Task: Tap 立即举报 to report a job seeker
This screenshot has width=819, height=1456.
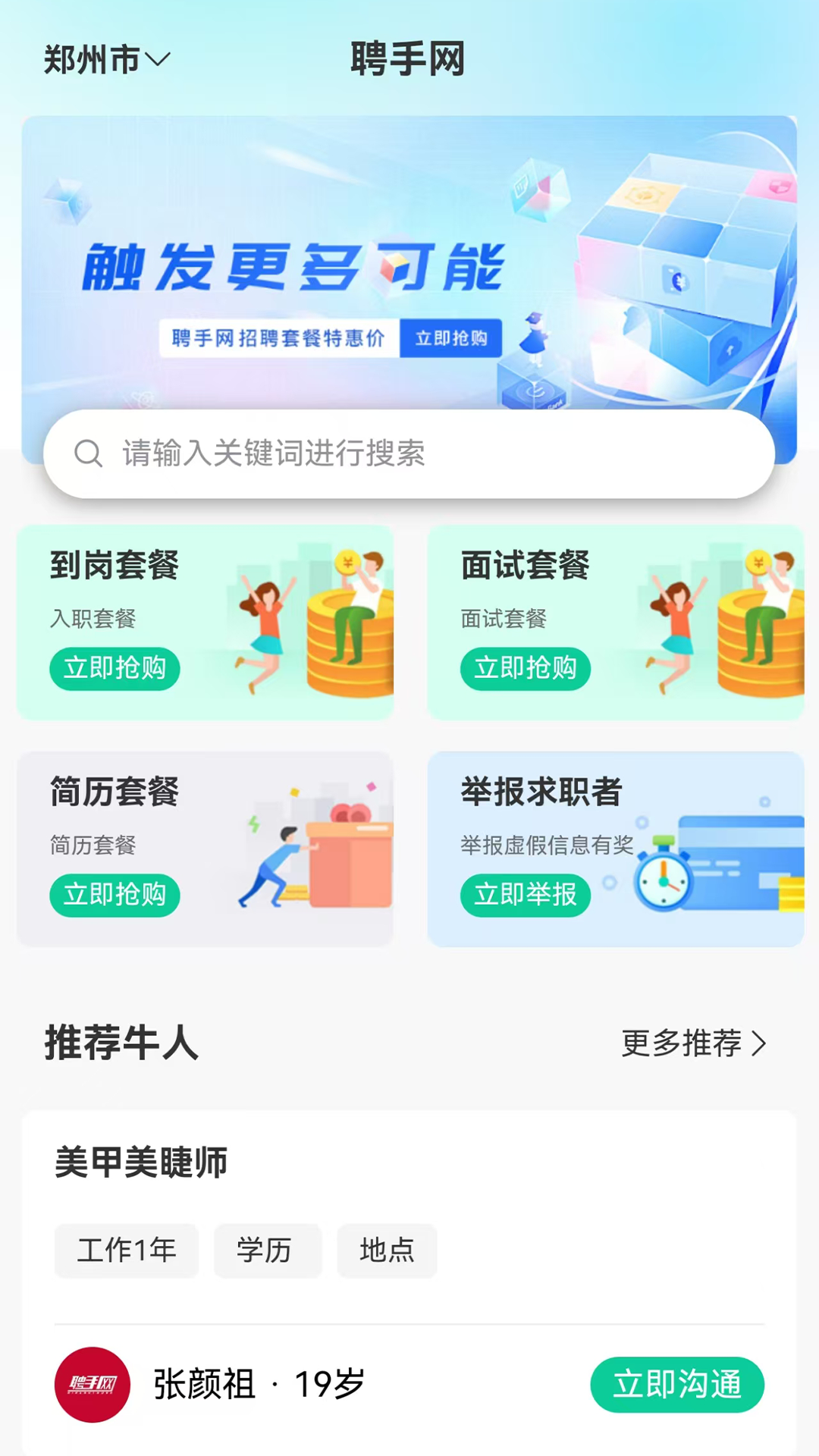Action: click(525, 895)
